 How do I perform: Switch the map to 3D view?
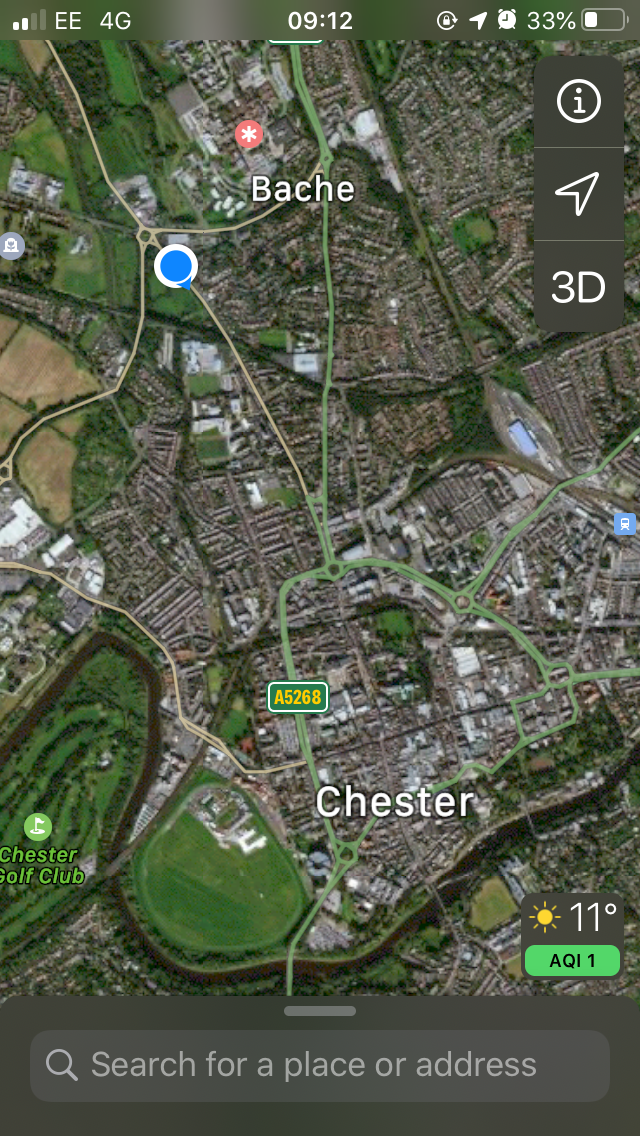pos(579,288)
